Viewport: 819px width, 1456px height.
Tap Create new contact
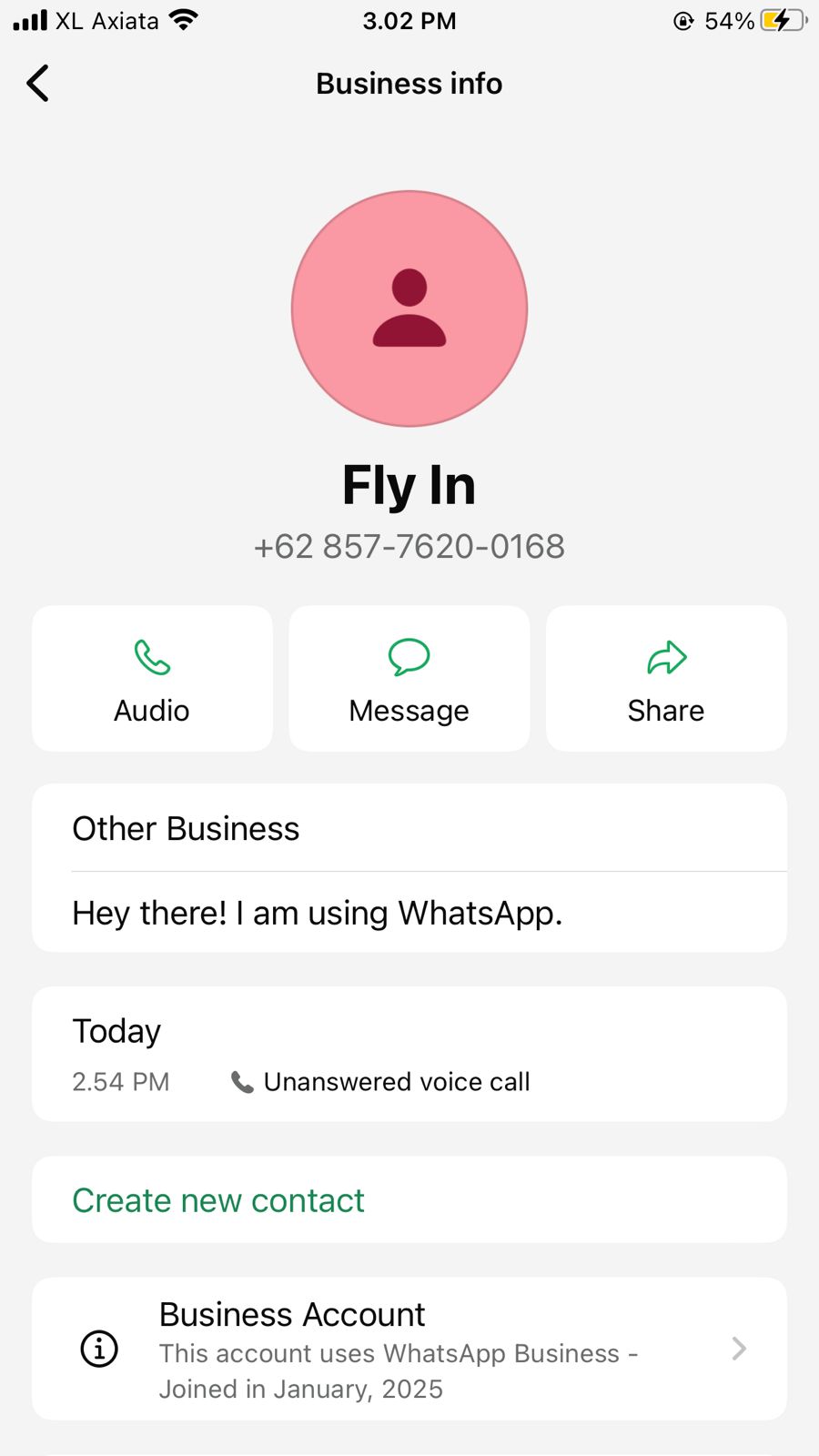tap(218, 1200)
